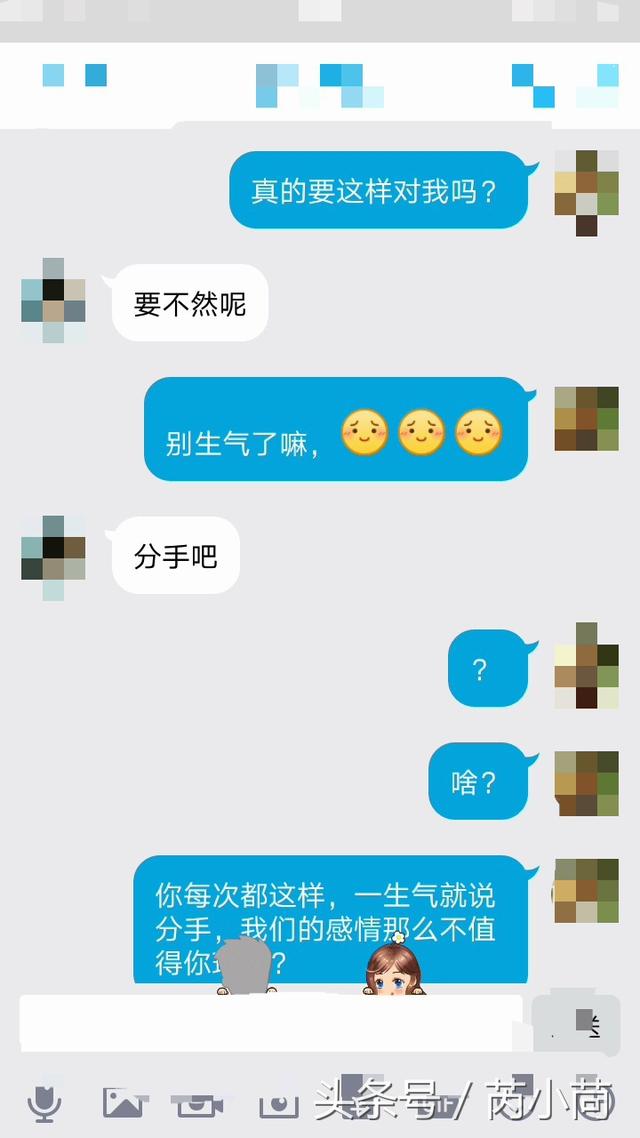The height and width of the screenshot is (1138, 640).
Task: Record a voice message with the microphone
Action: coord(43,1103)
